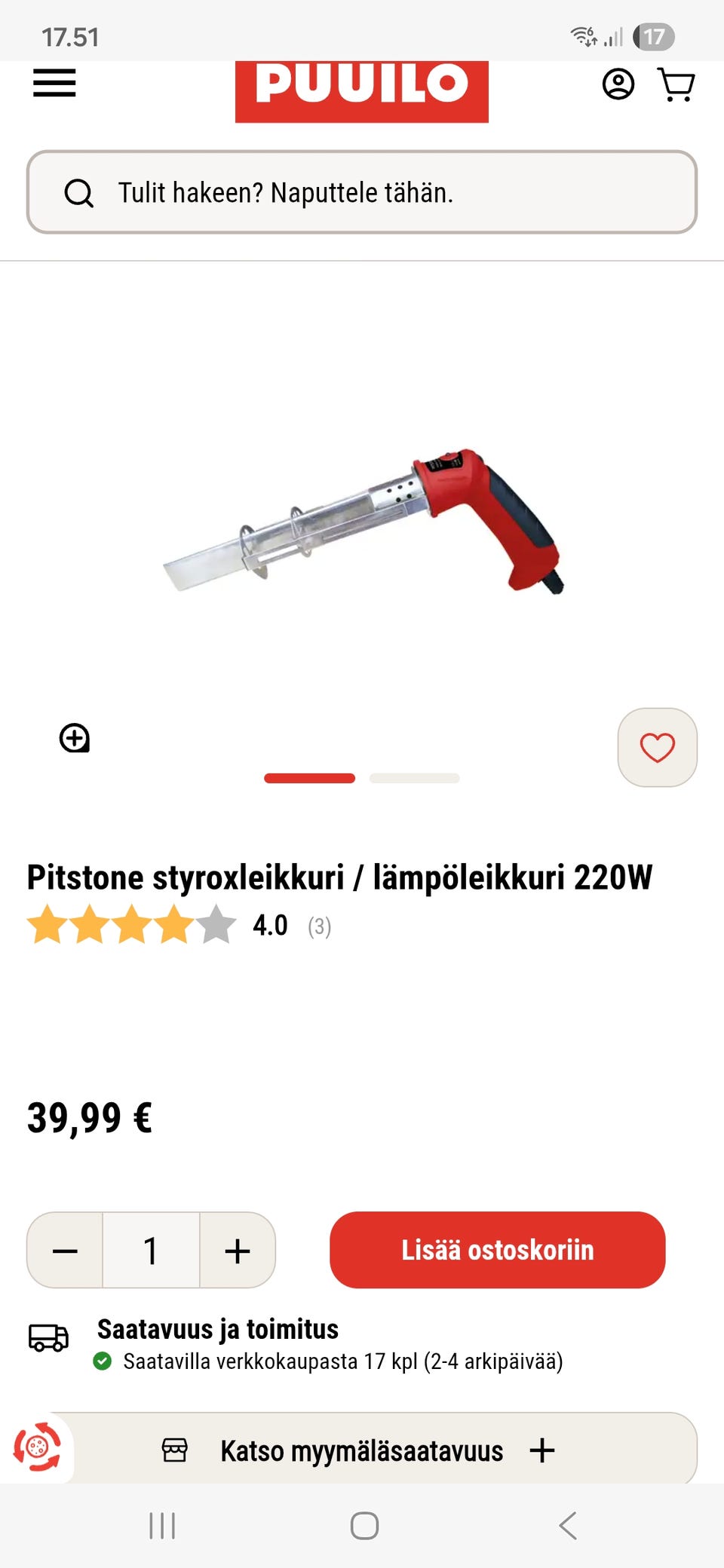Select the second image carousel dot
The width and height of the screenshot is (724, 1568).
pyautogui.click(x=414, y=777)
